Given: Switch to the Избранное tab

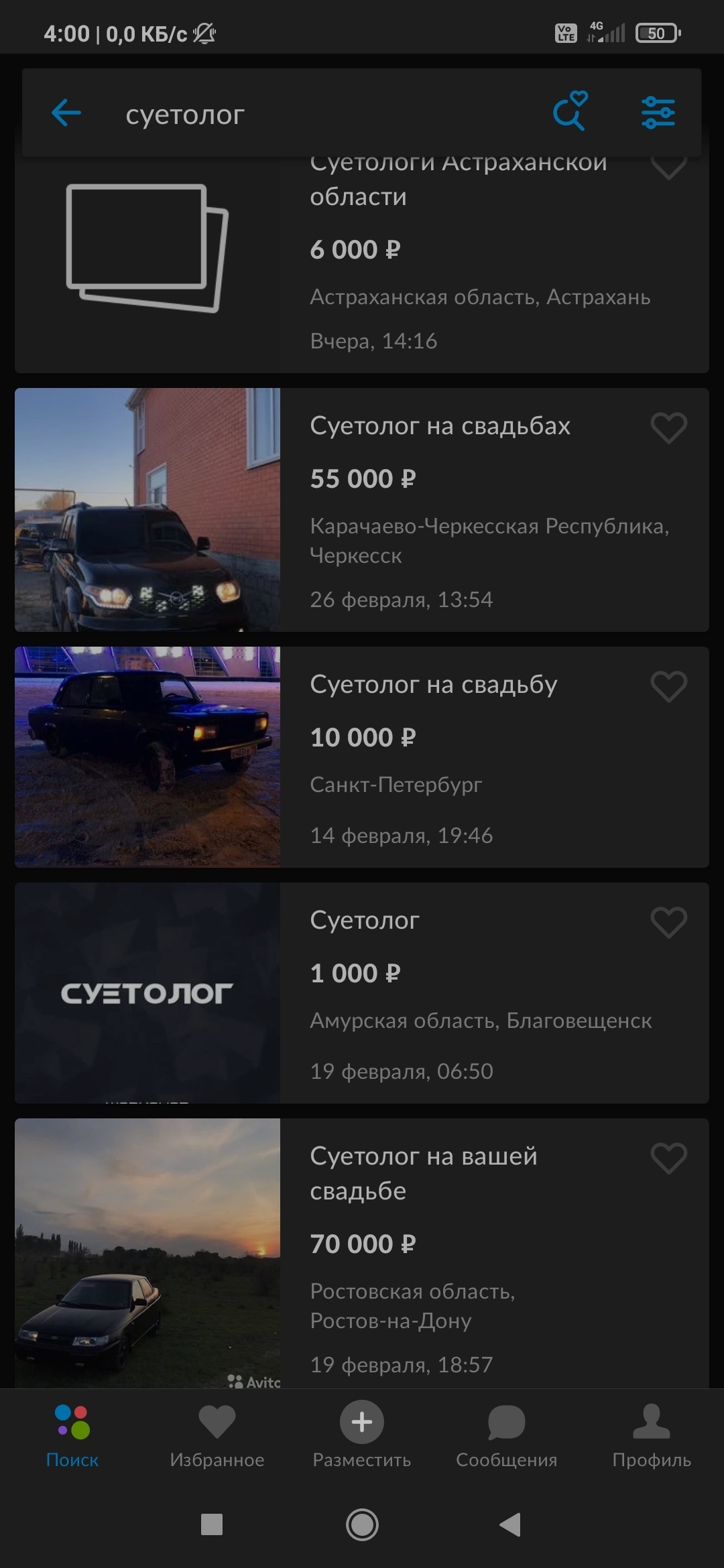Looking at the screenshot, I should [217, 1435].
